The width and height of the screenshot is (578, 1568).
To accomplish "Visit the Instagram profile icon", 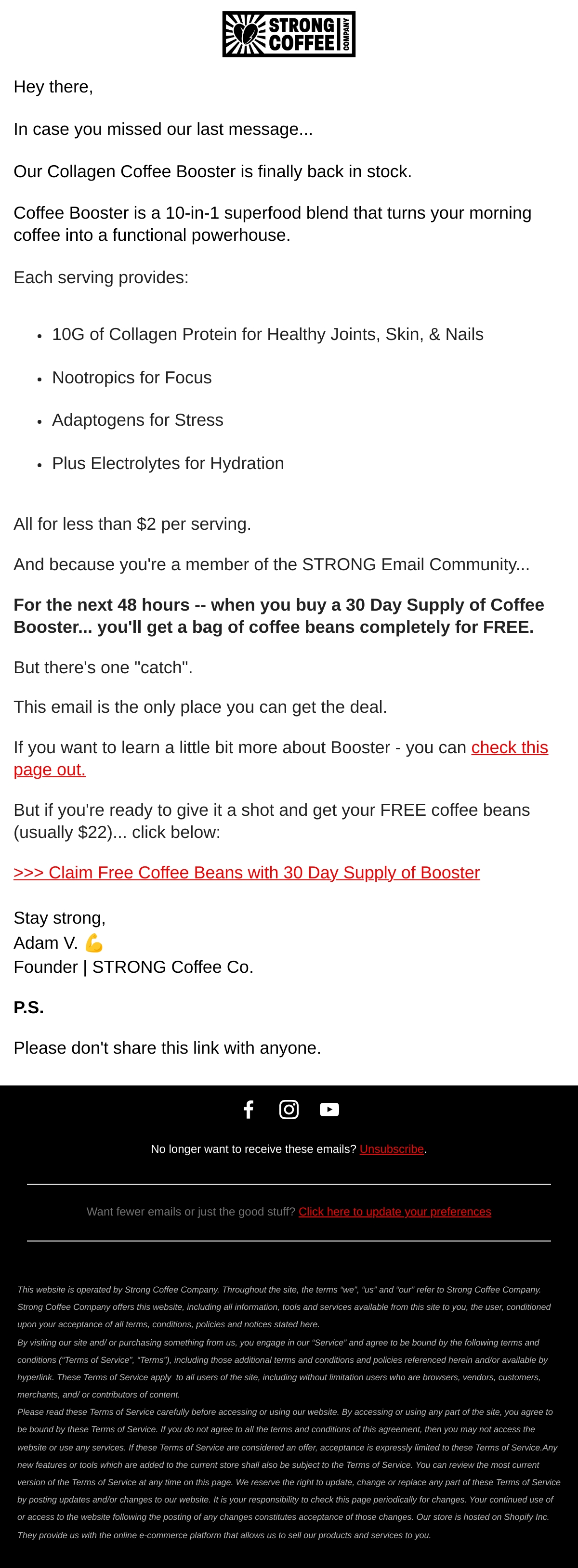I will [x=289, y=1110].
